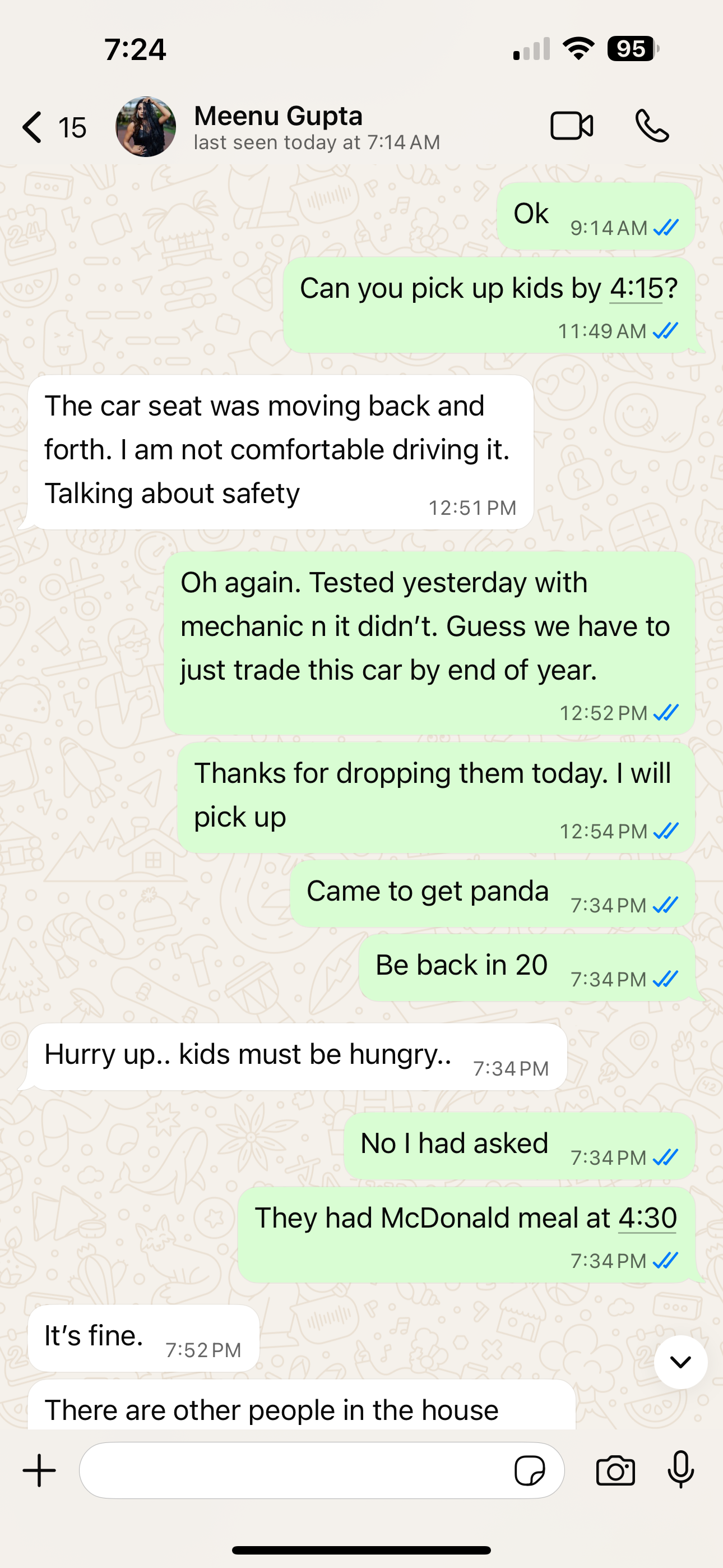Tap the microphone to record voice message

[680, 1470]
